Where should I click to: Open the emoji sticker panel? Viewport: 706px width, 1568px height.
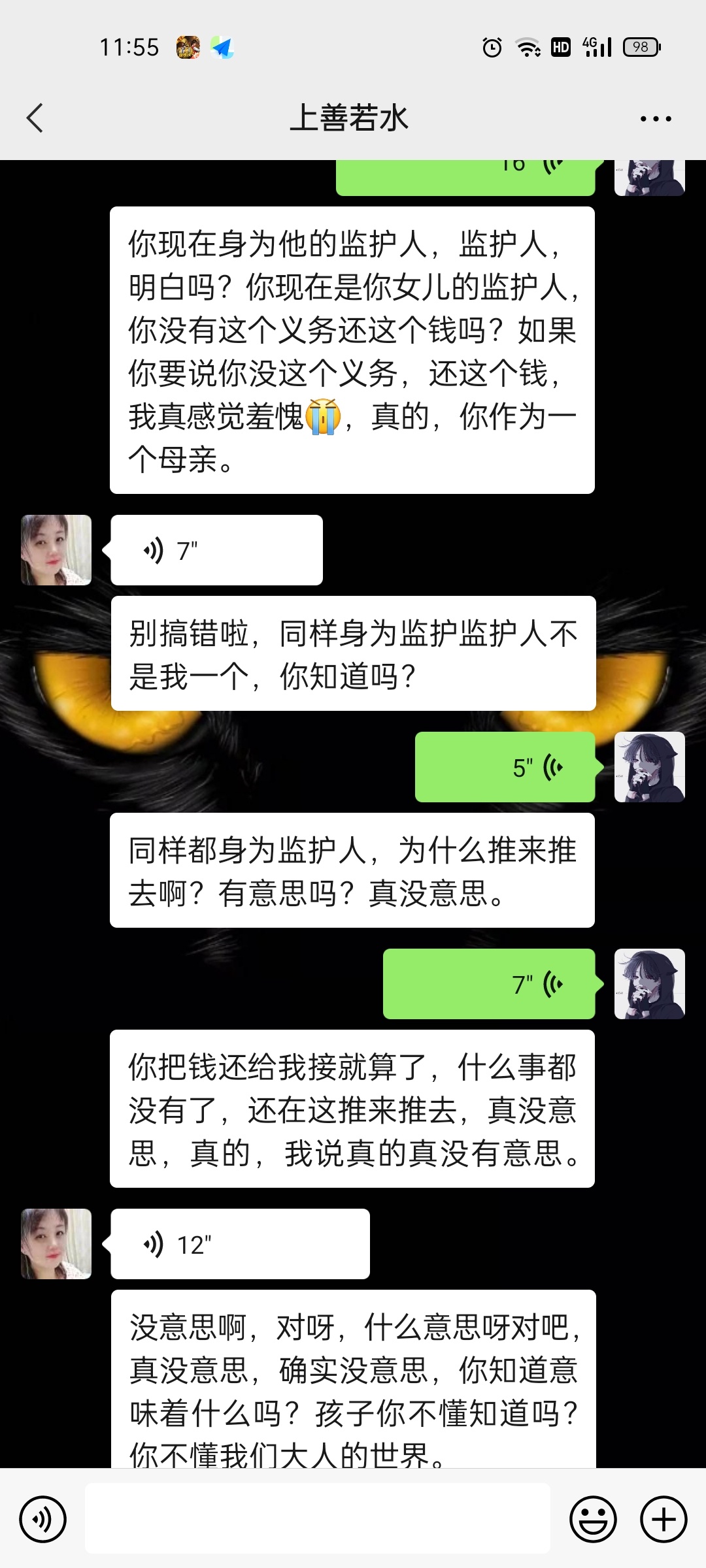pyautogui.click(x=593, y=1519)
